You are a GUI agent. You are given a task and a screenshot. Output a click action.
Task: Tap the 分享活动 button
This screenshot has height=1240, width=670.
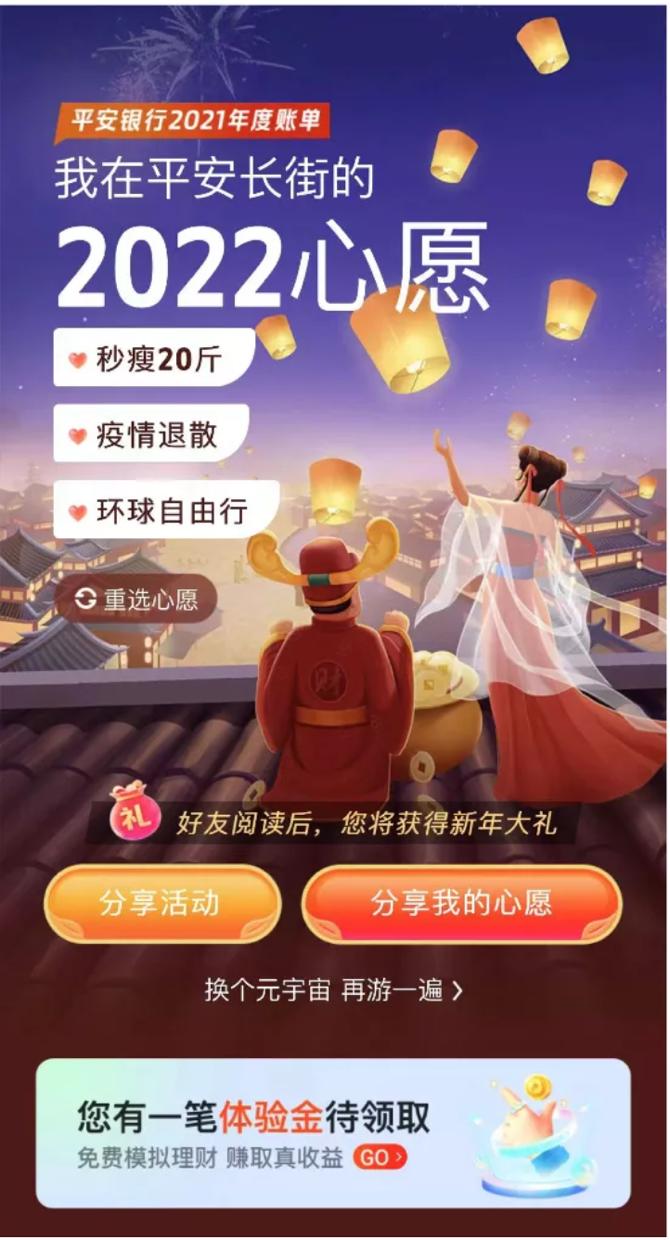(x=160, y=903)
